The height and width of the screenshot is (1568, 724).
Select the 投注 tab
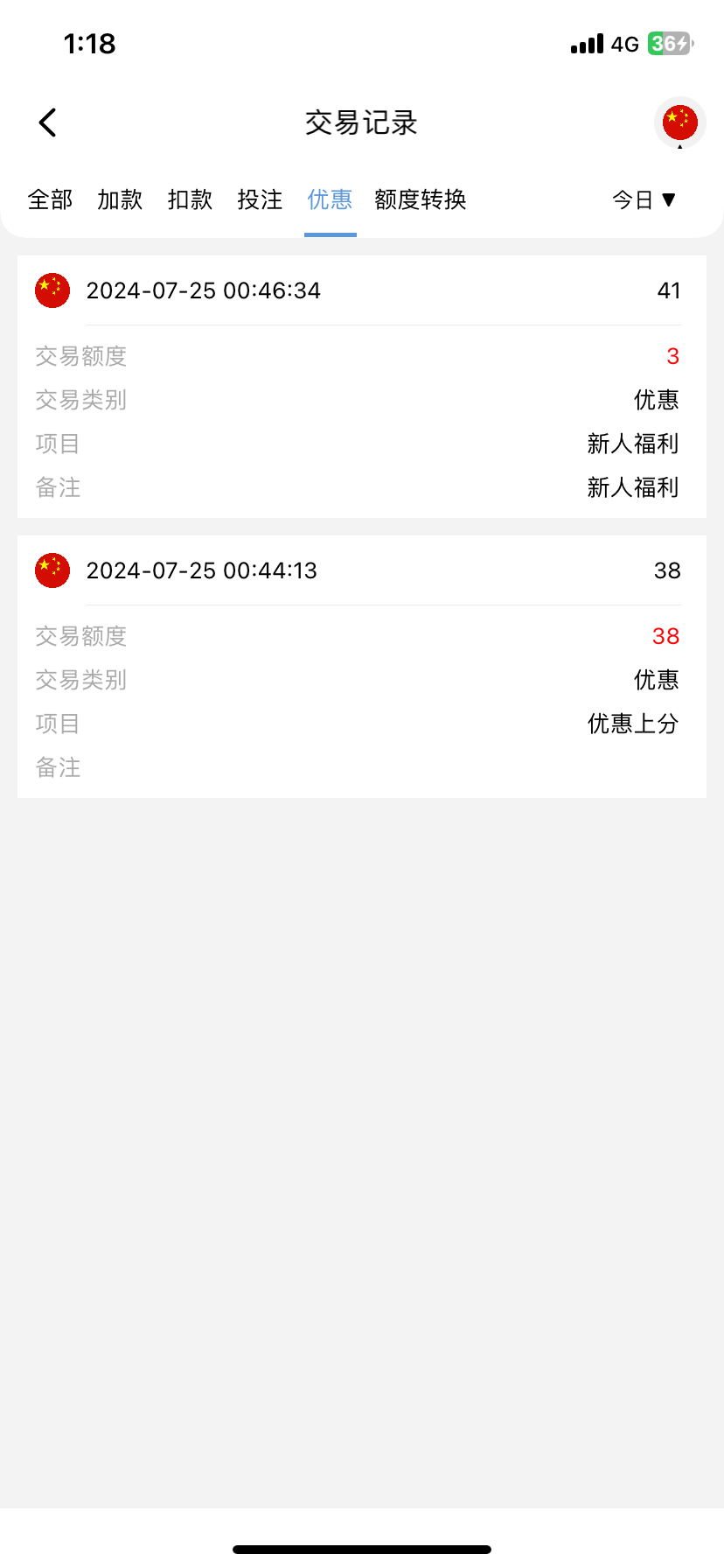260,200
